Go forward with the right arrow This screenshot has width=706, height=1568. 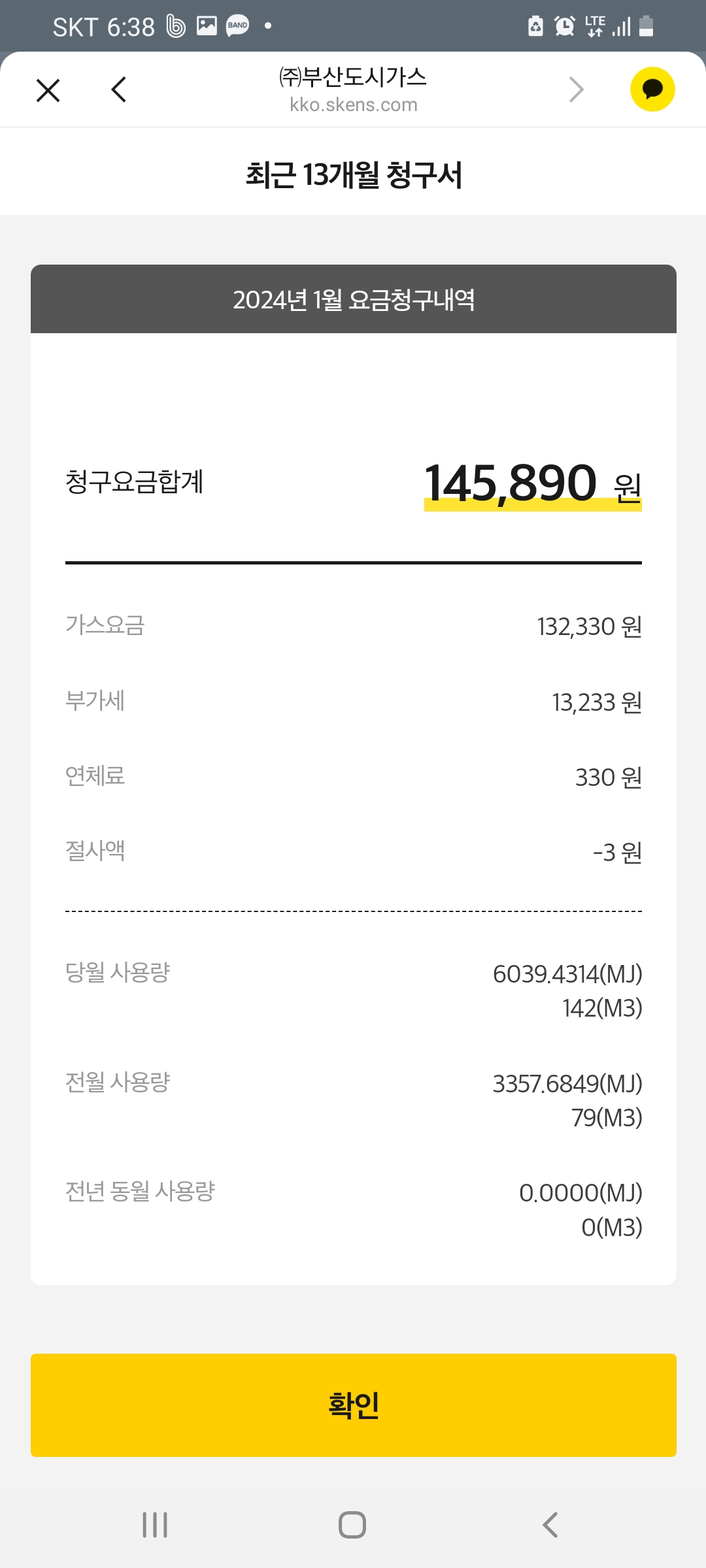(576, 90)
